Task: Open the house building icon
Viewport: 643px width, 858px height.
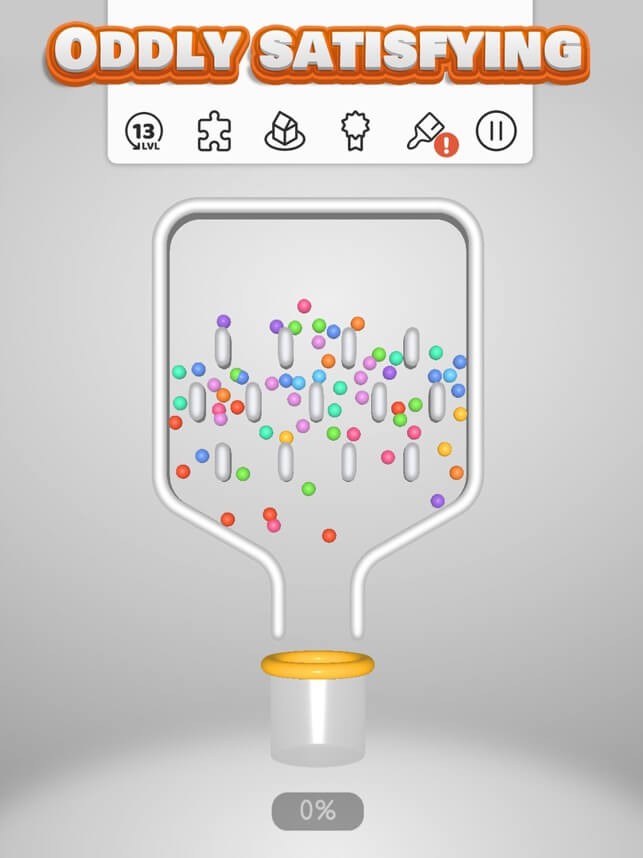Action: [284, 132]
